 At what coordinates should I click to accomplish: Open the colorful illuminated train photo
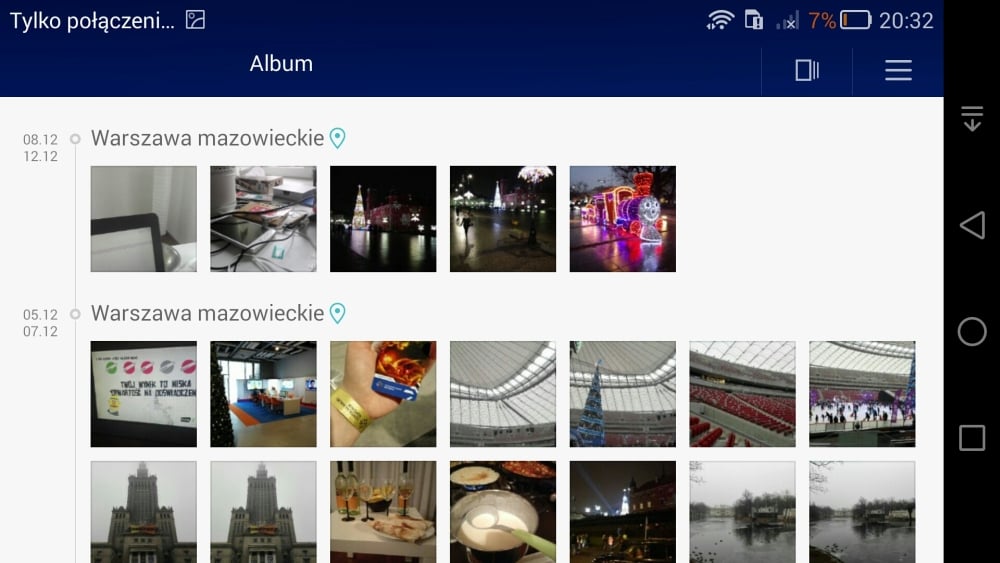622,219
